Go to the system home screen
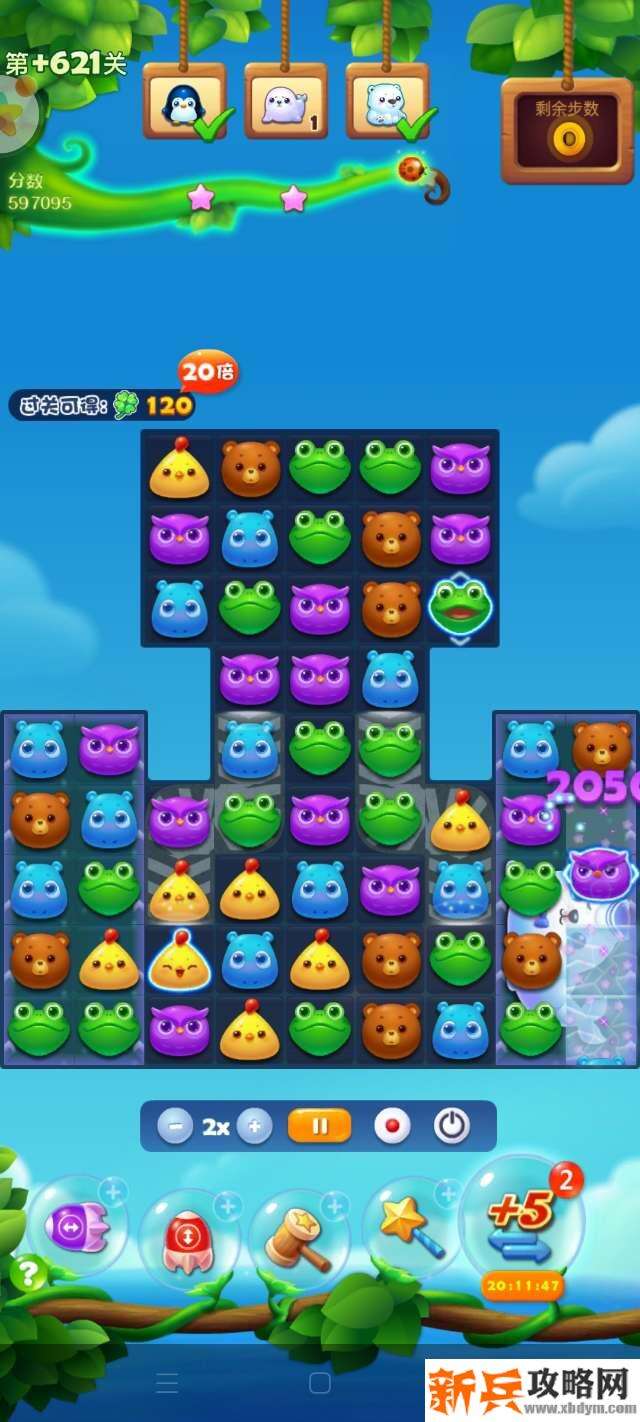Image resolution: width=640 pixels, height=1422 pixels. (x=320, y=1383)
